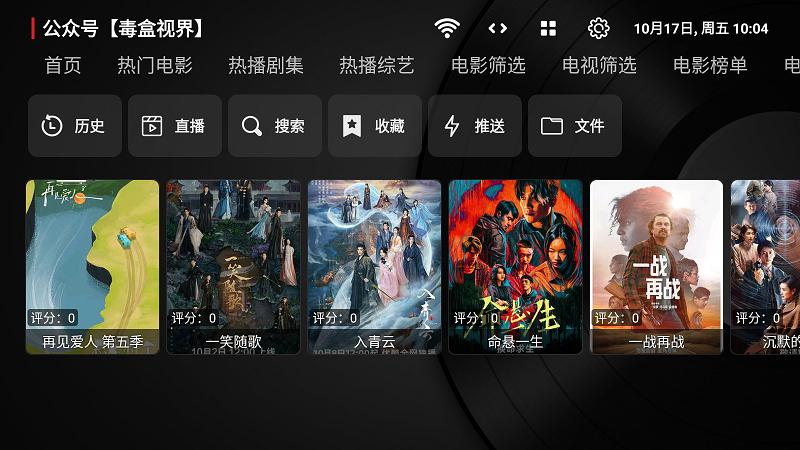Select the 电影榜单 tab
800x450 pixels.
710,66
